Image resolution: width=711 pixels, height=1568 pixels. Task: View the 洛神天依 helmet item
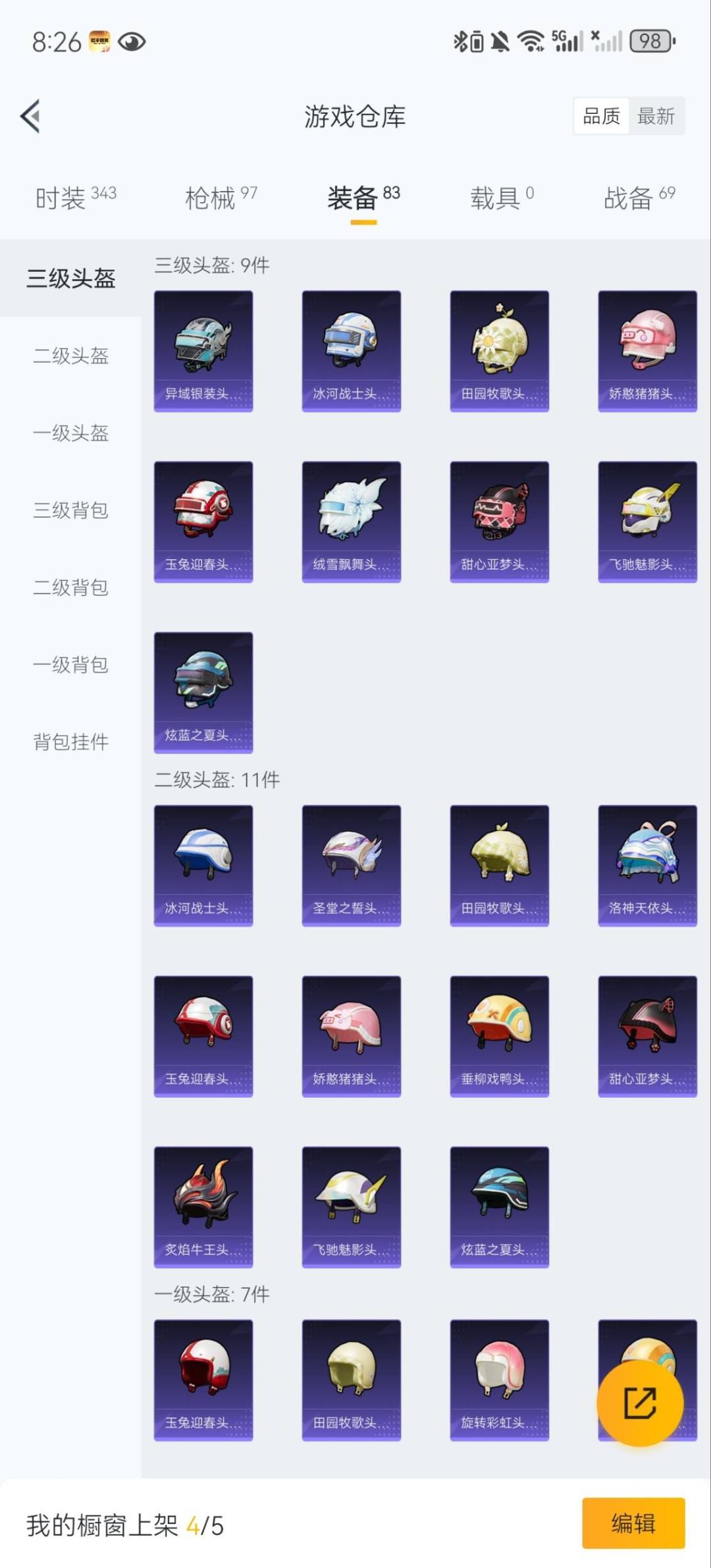click(x=647, y=865)
